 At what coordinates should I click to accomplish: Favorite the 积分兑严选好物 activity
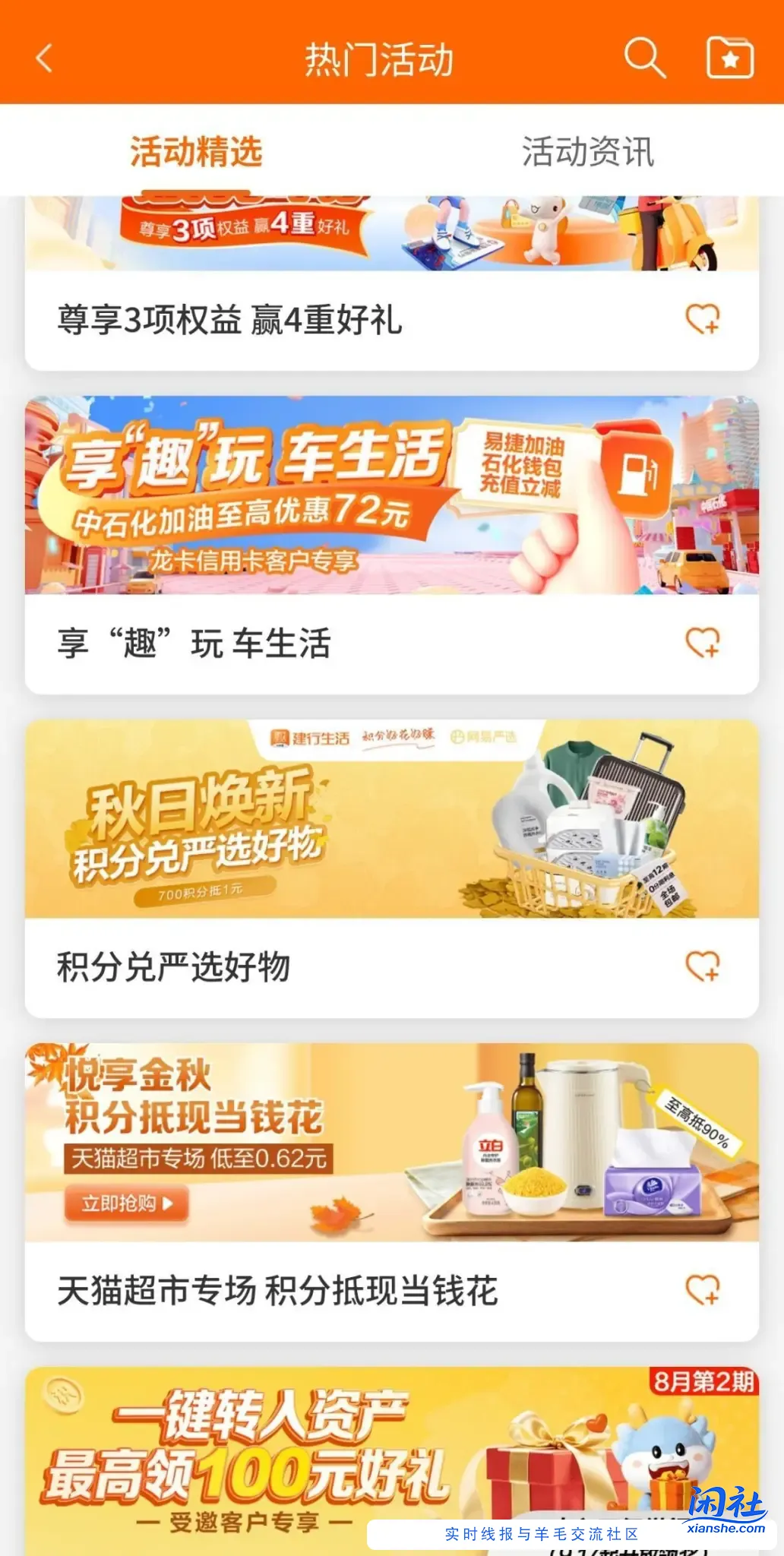point(703,966)
